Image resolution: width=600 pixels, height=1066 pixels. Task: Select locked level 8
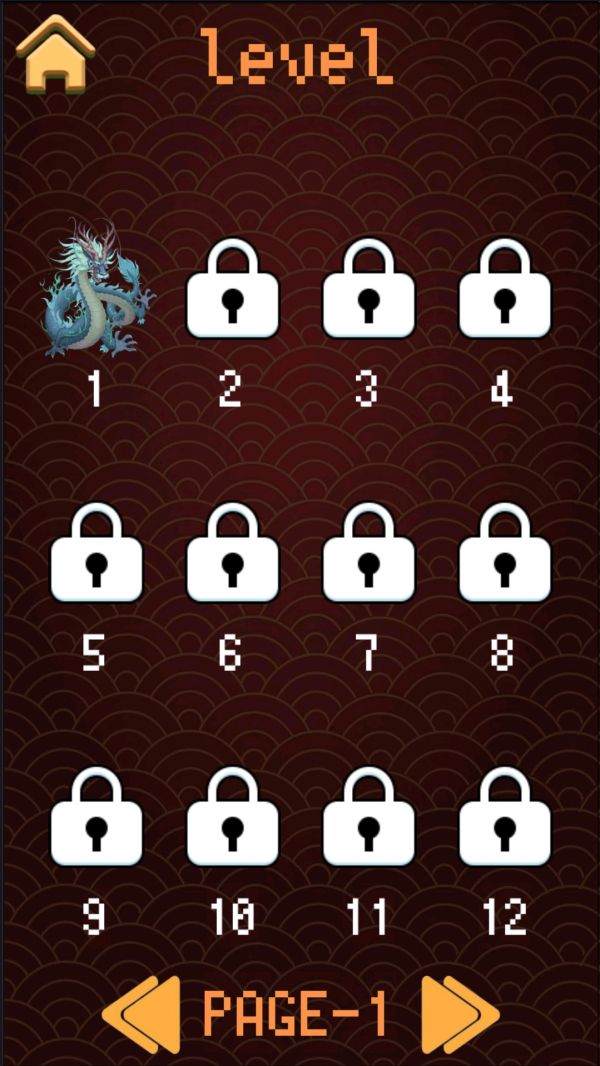pyautogui.click(x=504, y=554)
